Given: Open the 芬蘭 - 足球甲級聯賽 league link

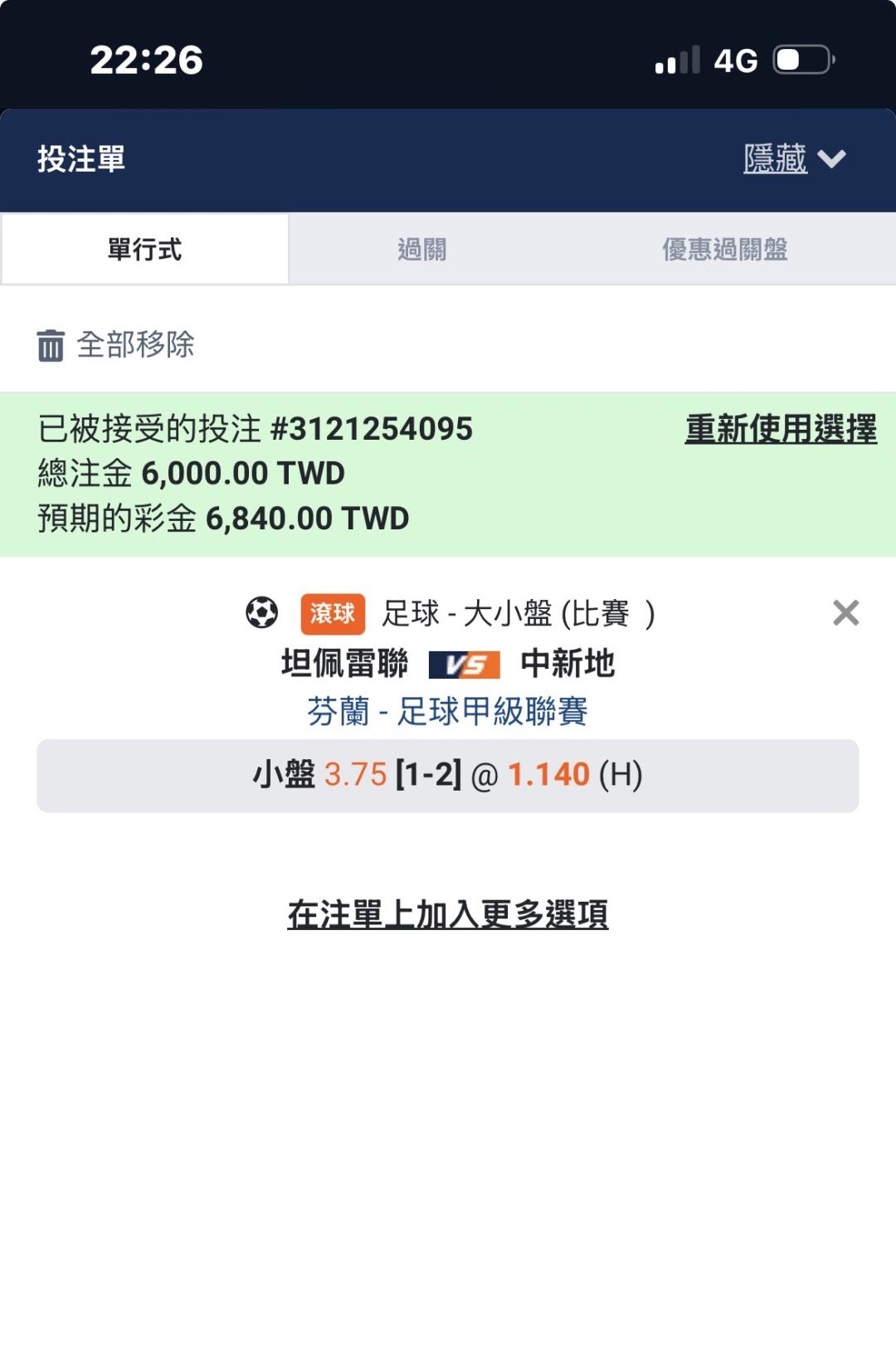Looking at the screenshot, I should [x=447, y=711].
